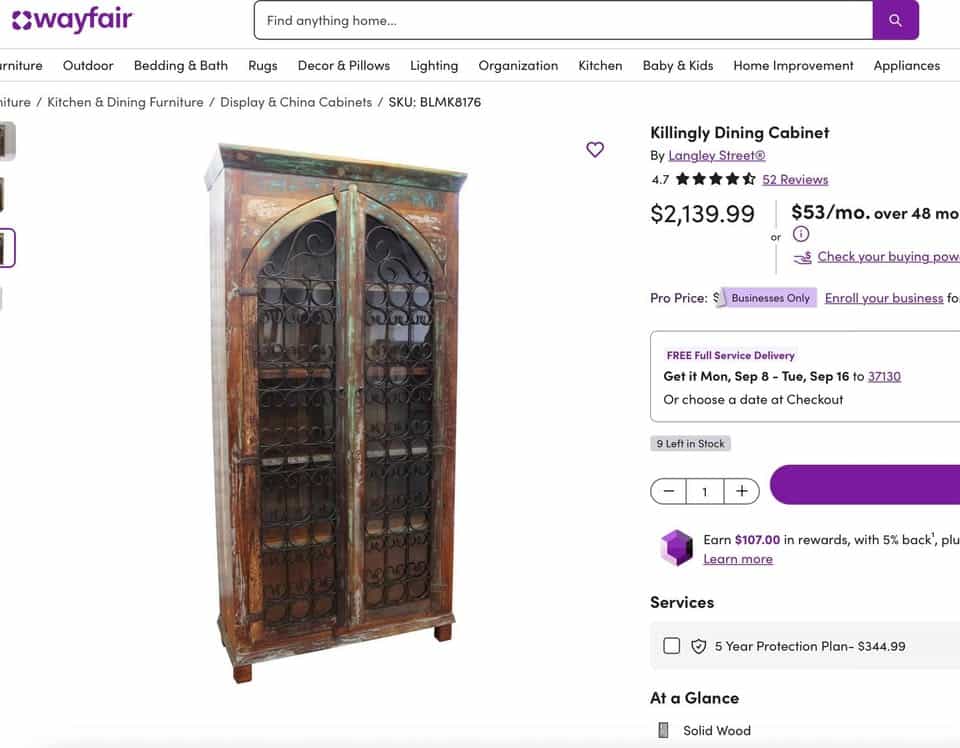Screen dimensions: 960x748
Task: Open the Home Improvement category
Action: [793, 65]
